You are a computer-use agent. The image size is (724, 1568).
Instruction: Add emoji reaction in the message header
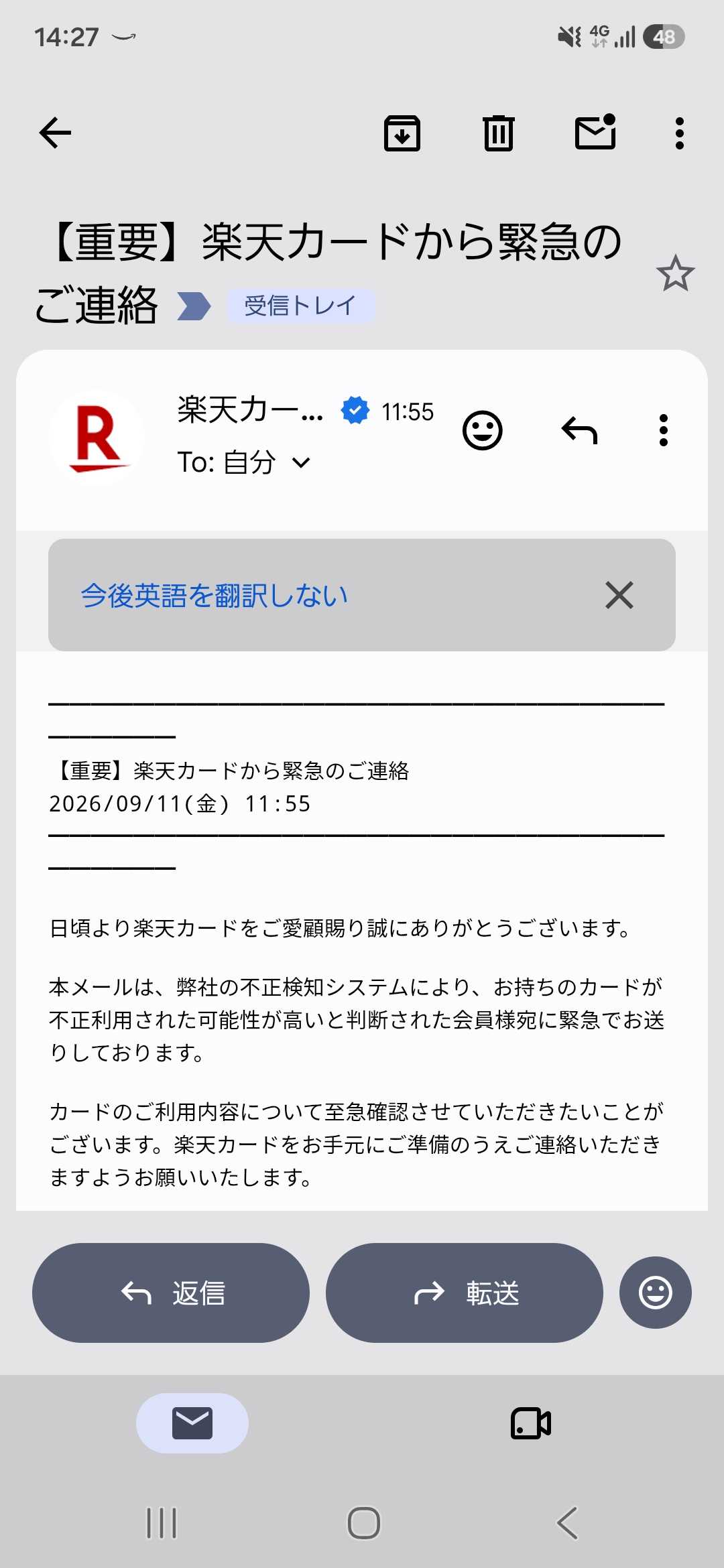(x=482, y=430)
